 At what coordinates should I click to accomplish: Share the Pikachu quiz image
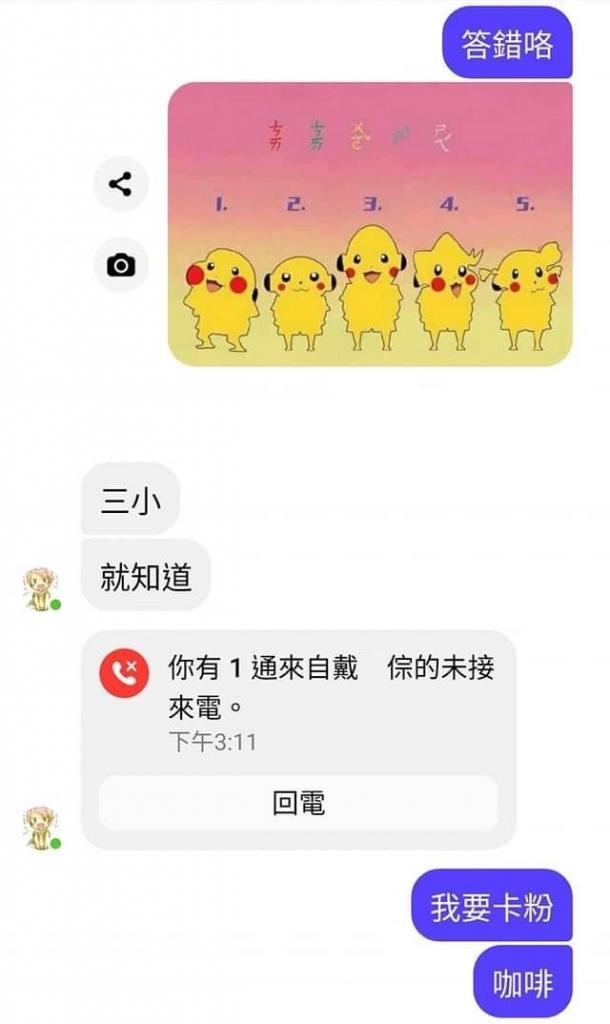tap(121, 185)
